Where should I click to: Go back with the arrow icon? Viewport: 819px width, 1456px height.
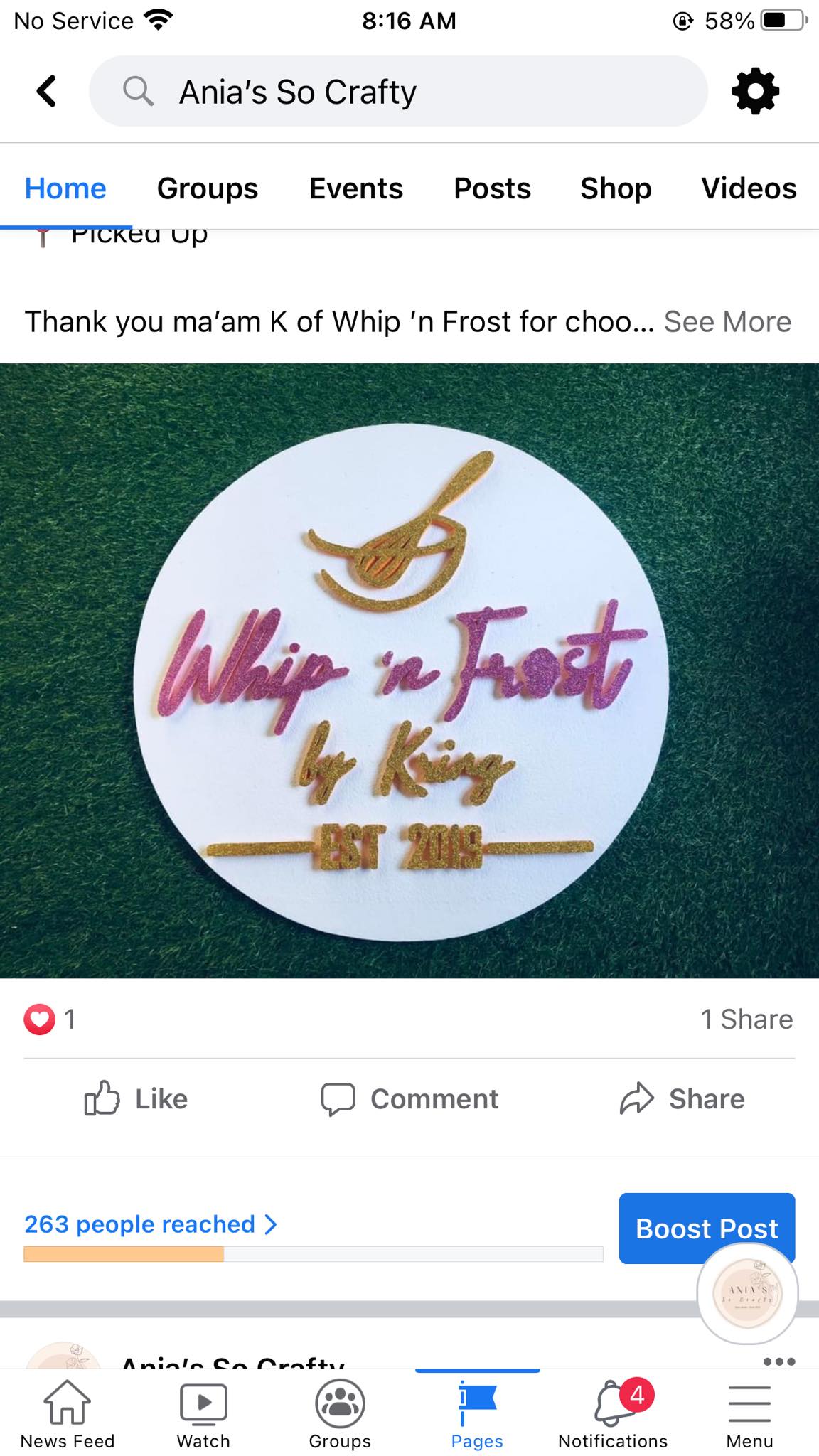[x=47, y=91]
